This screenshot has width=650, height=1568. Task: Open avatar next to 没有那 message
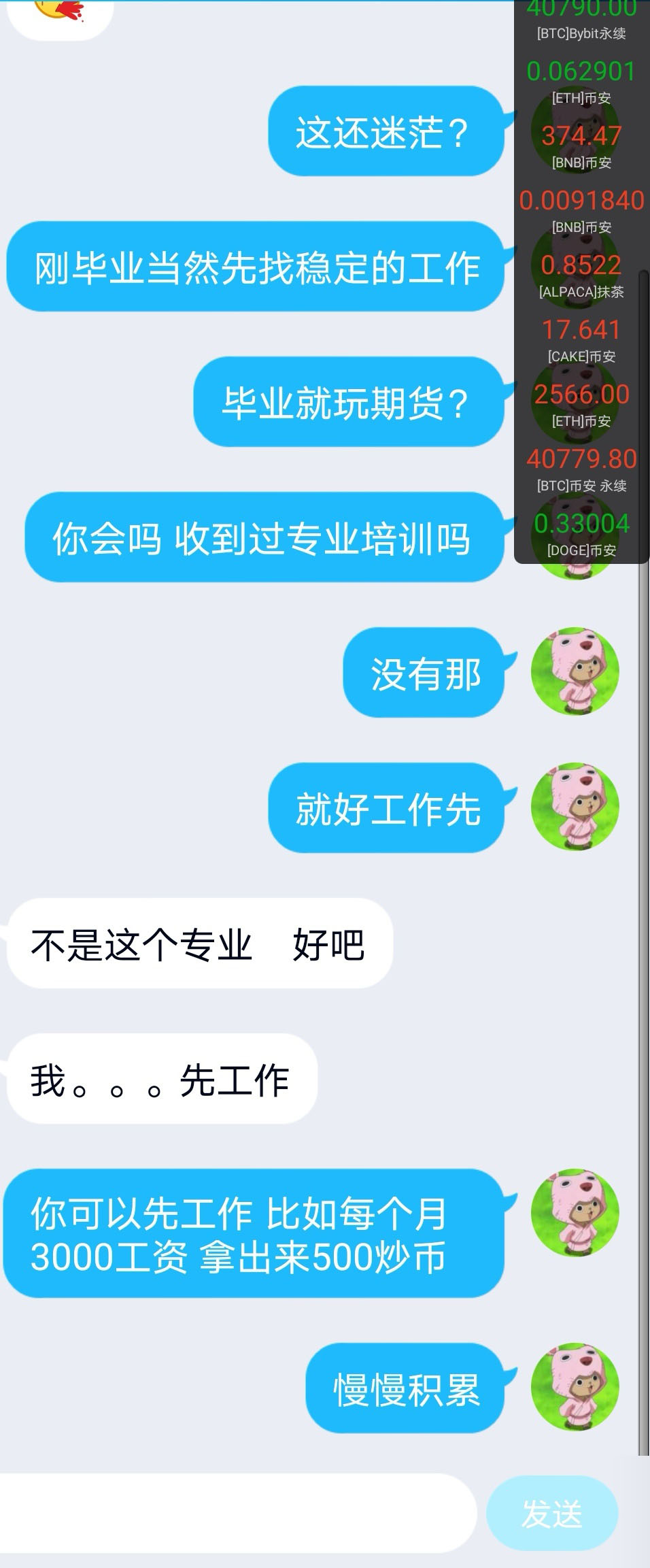click(575, 671)
